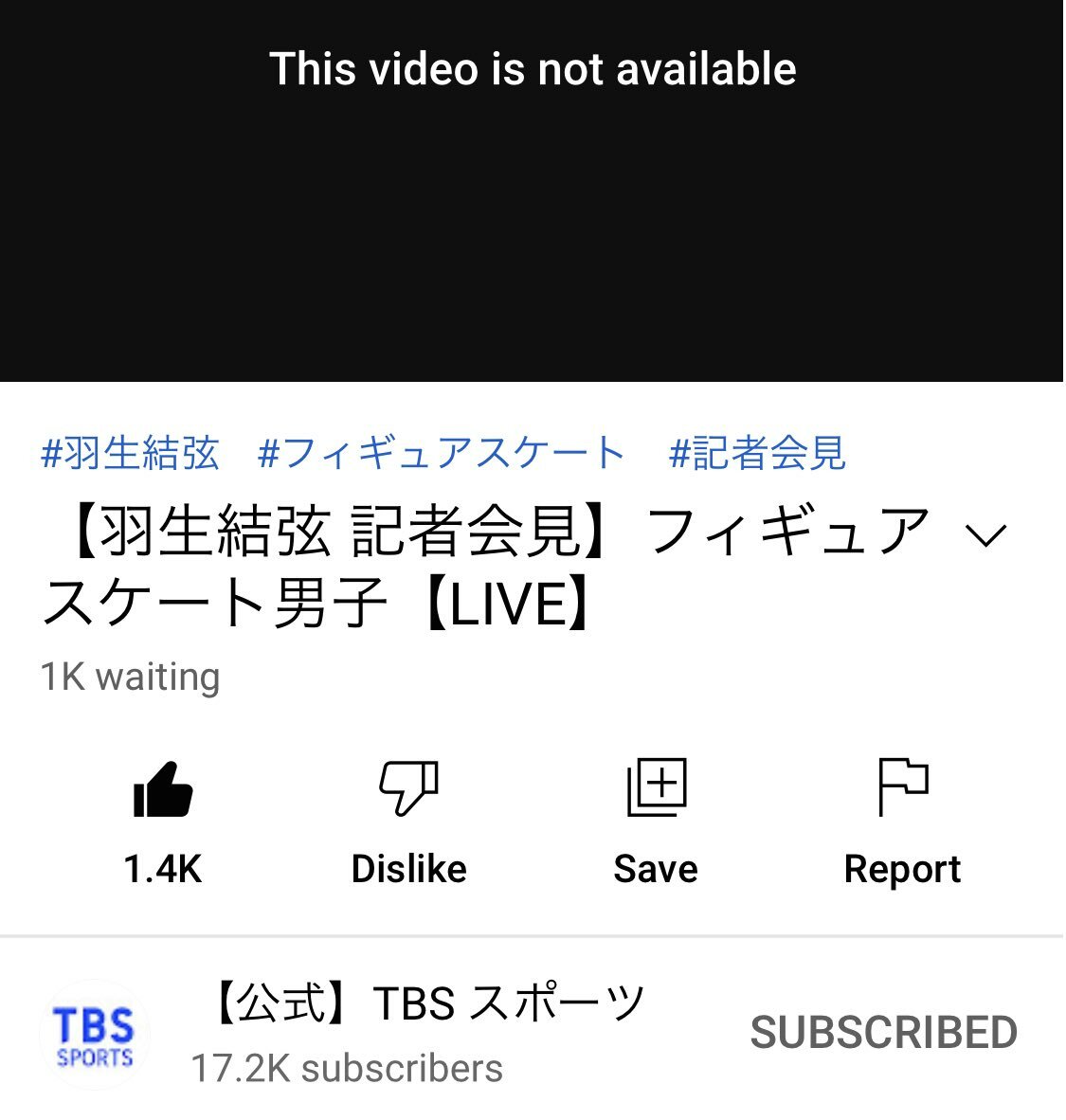The height and width of the screenshot is (1120, 1066).
Task: Tap the SUBSCRIBED button
Action: click(883, 1034)
